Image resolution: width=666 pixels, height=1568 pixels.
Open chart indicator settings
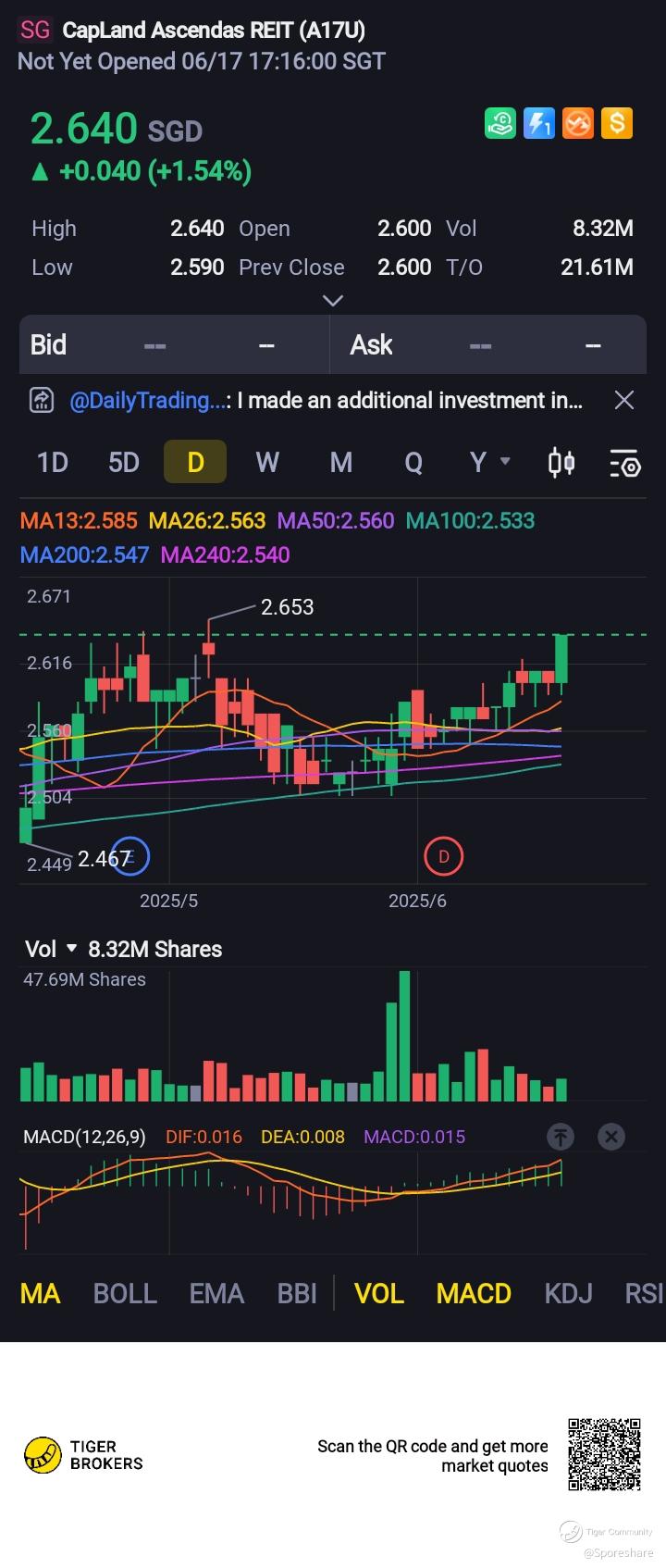[624, 463]
